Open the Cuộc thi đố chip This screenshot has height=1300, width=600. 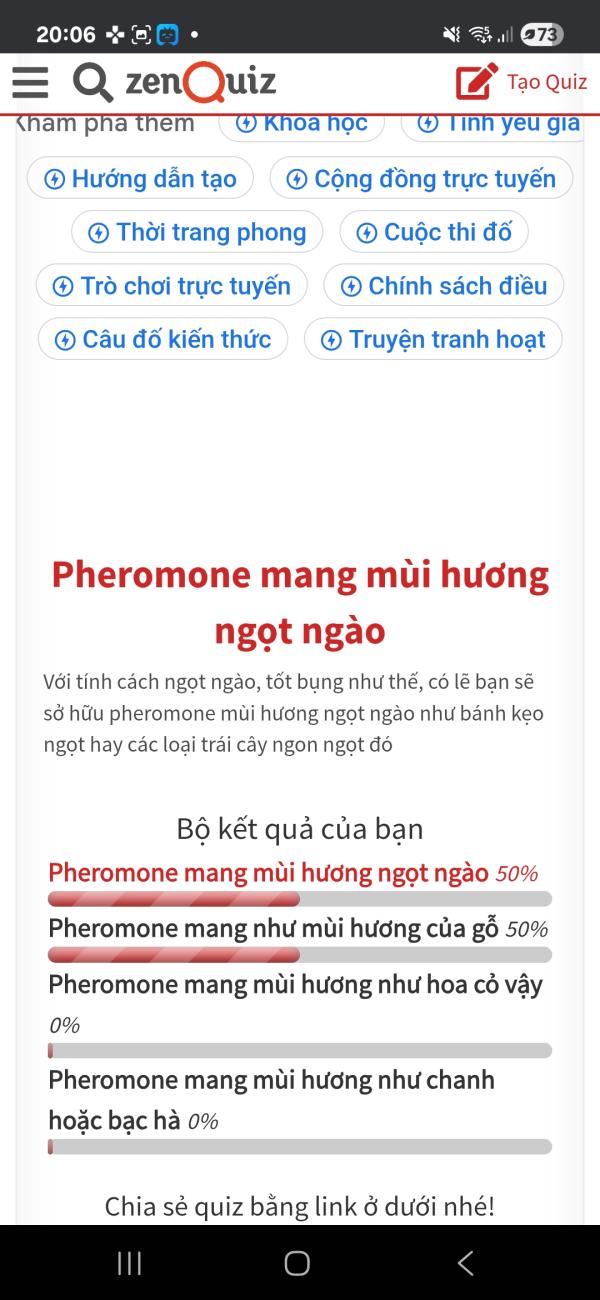point(434,233)
